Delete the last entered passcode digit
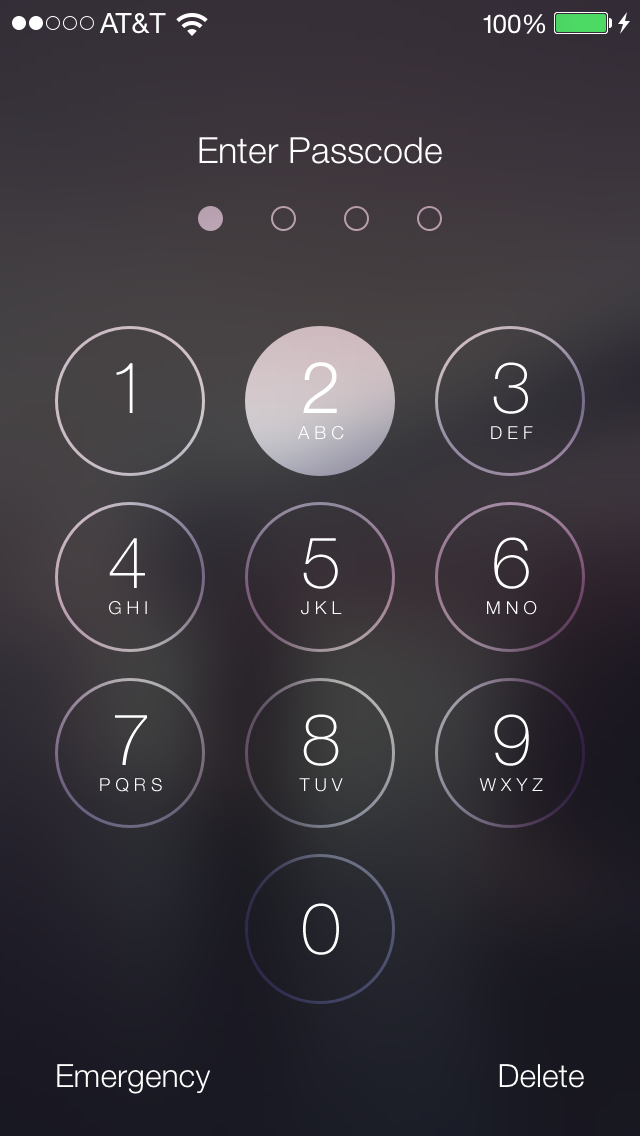The image size is (640, 1136). 541,1077
